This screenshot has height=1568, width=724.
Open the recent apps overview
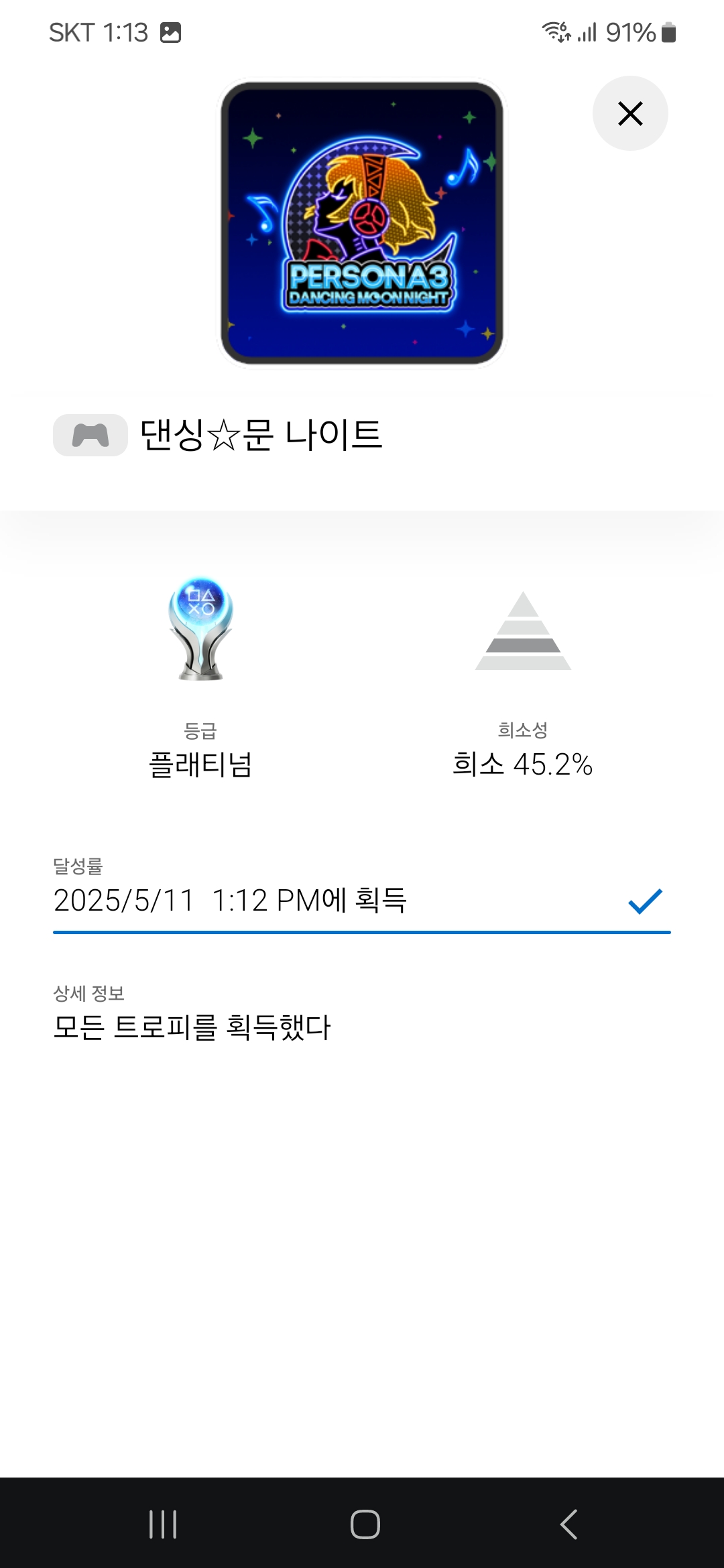163,1524
